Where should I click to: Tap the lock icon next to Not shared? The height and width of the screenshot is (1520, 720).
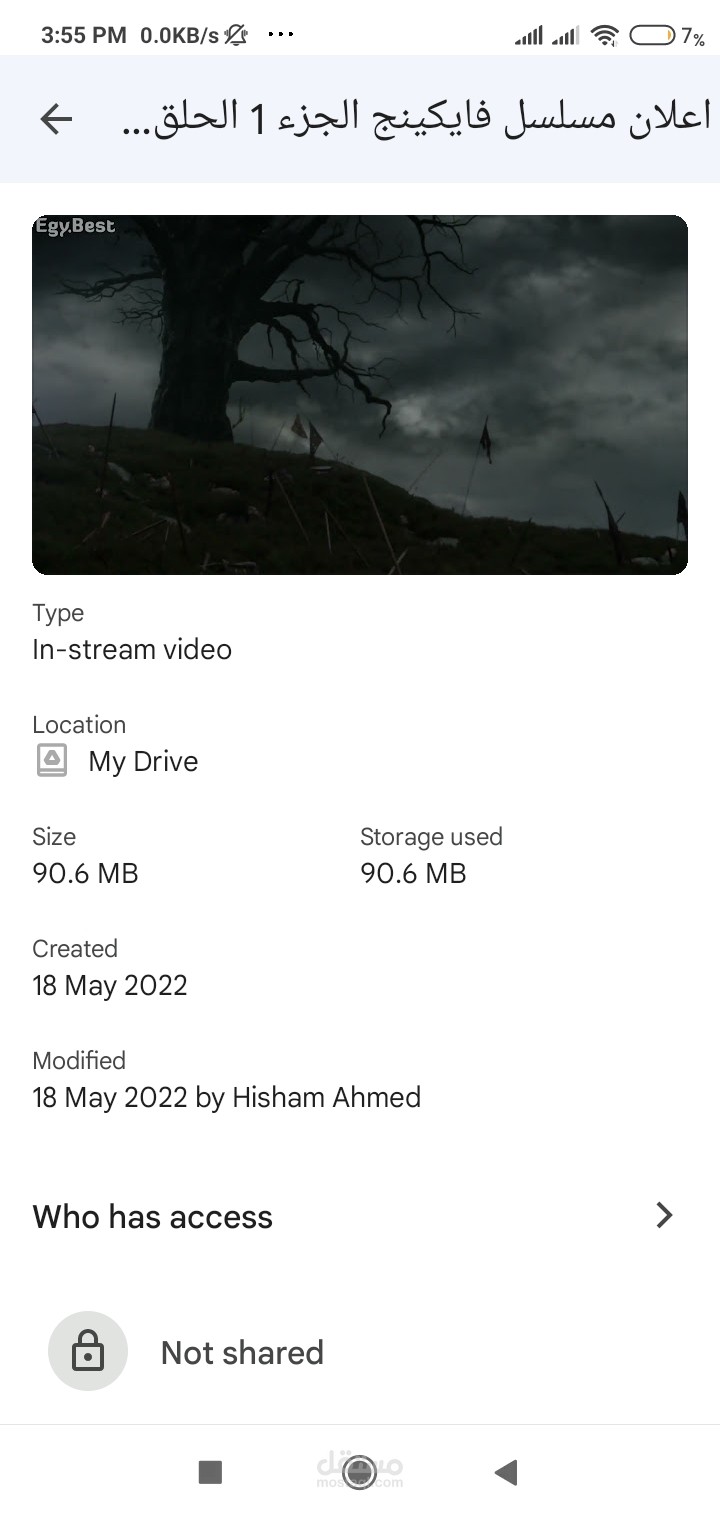point(87,1350)
